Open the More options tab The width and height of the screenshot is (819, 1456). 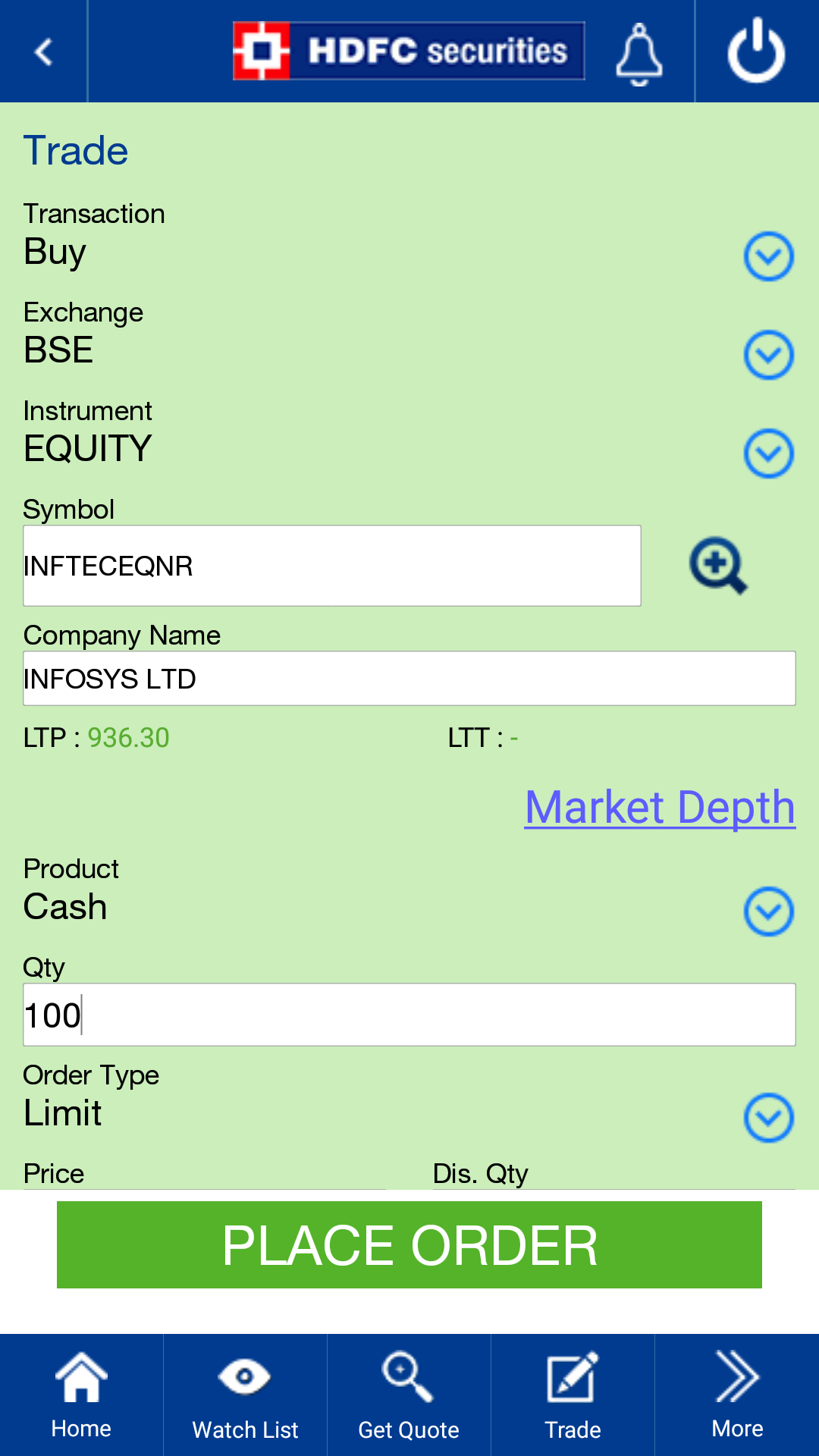click(x=737, y=1395)
